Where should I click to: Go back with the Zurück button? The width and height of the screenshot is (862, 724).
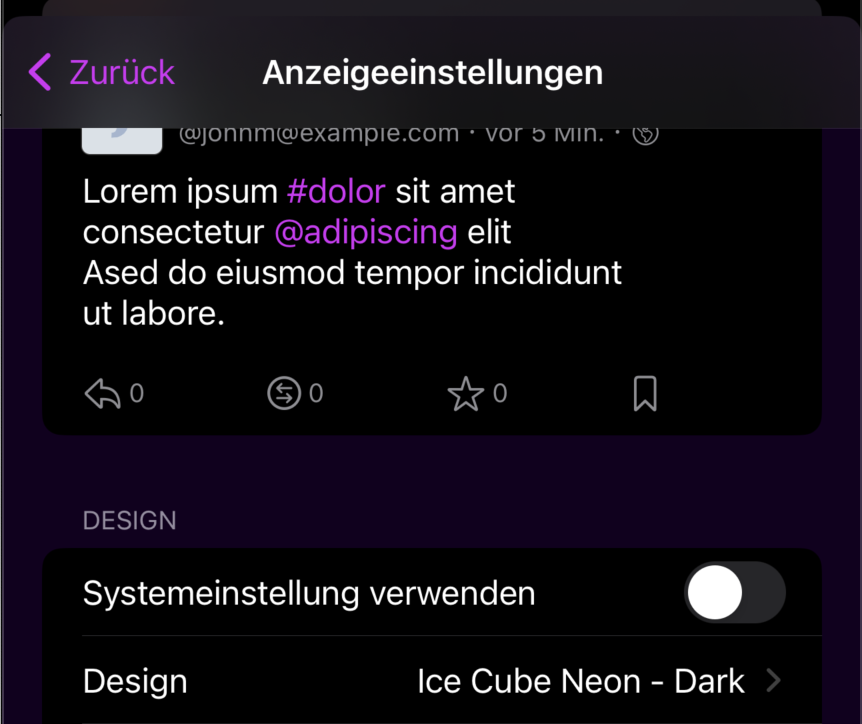(102, 73)
